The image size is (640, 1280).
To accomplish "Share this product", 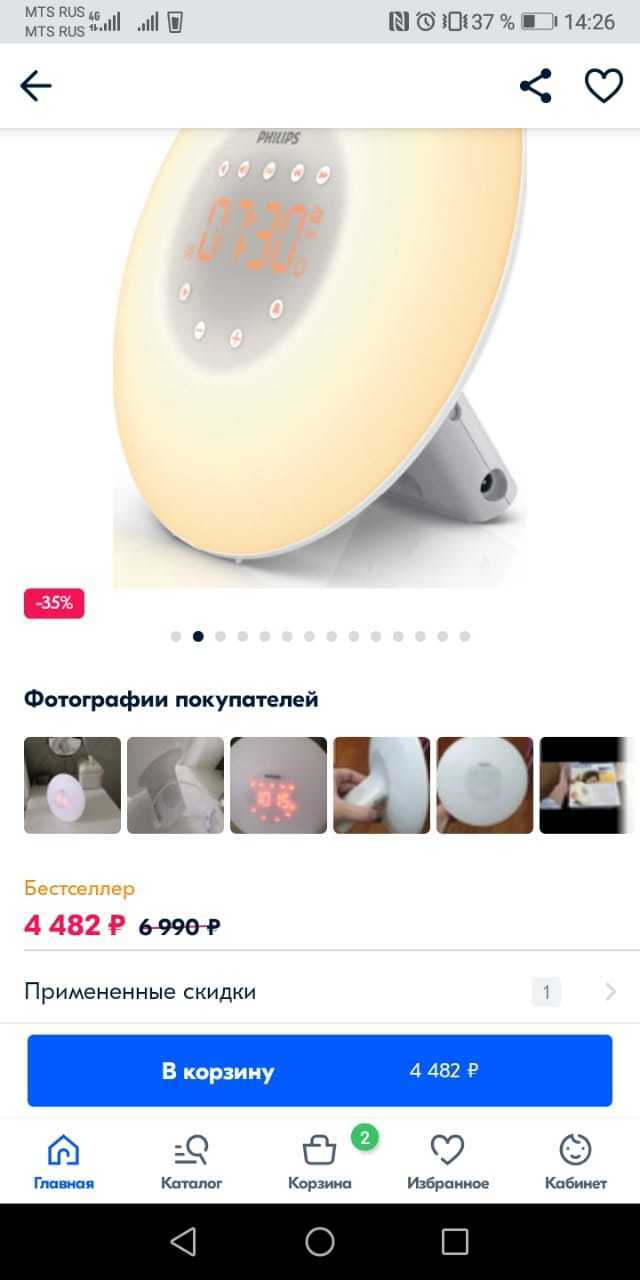I will [x=536, y=87].
